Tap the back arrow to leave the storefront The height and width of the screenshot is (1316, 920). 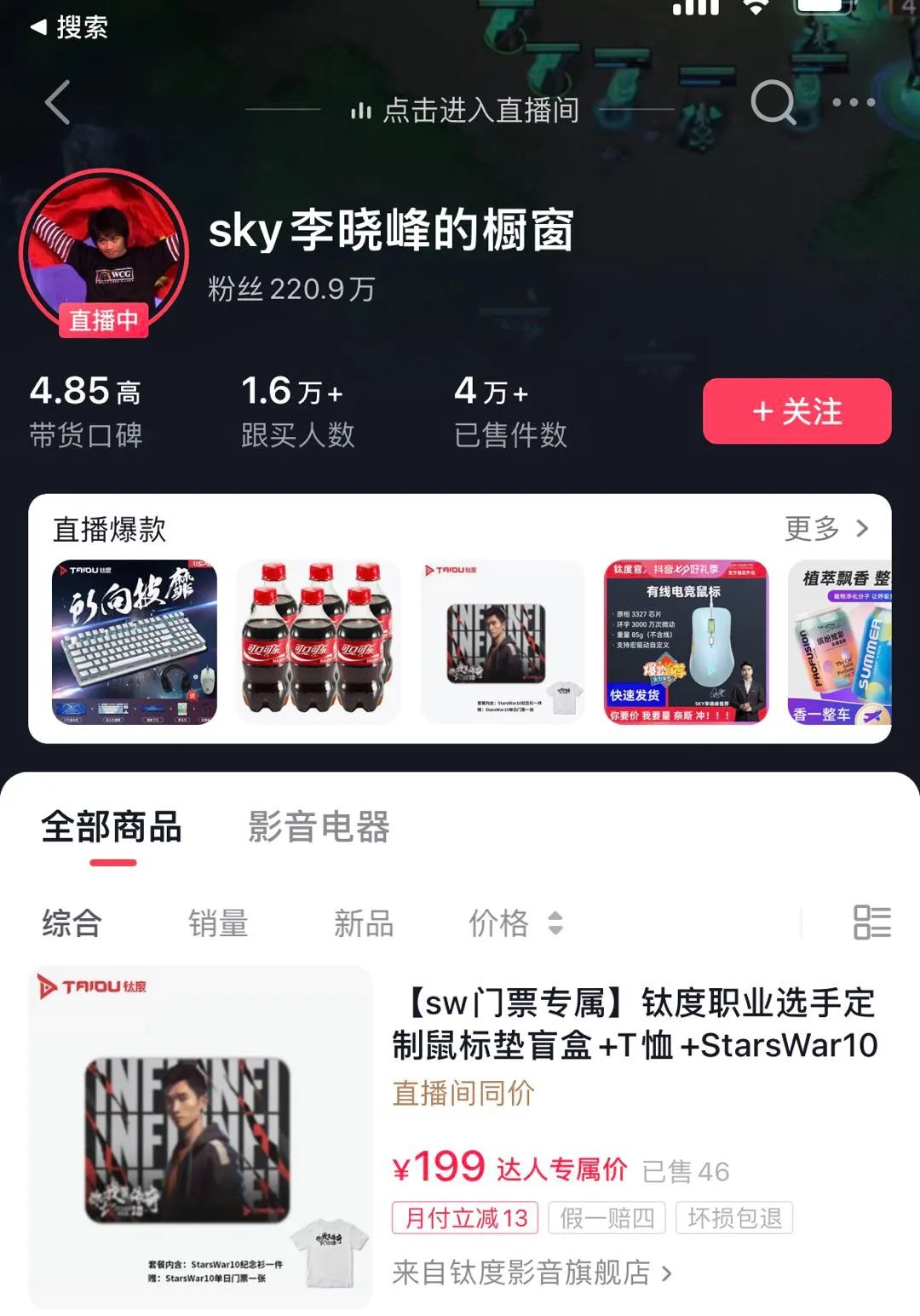[56, 102]
